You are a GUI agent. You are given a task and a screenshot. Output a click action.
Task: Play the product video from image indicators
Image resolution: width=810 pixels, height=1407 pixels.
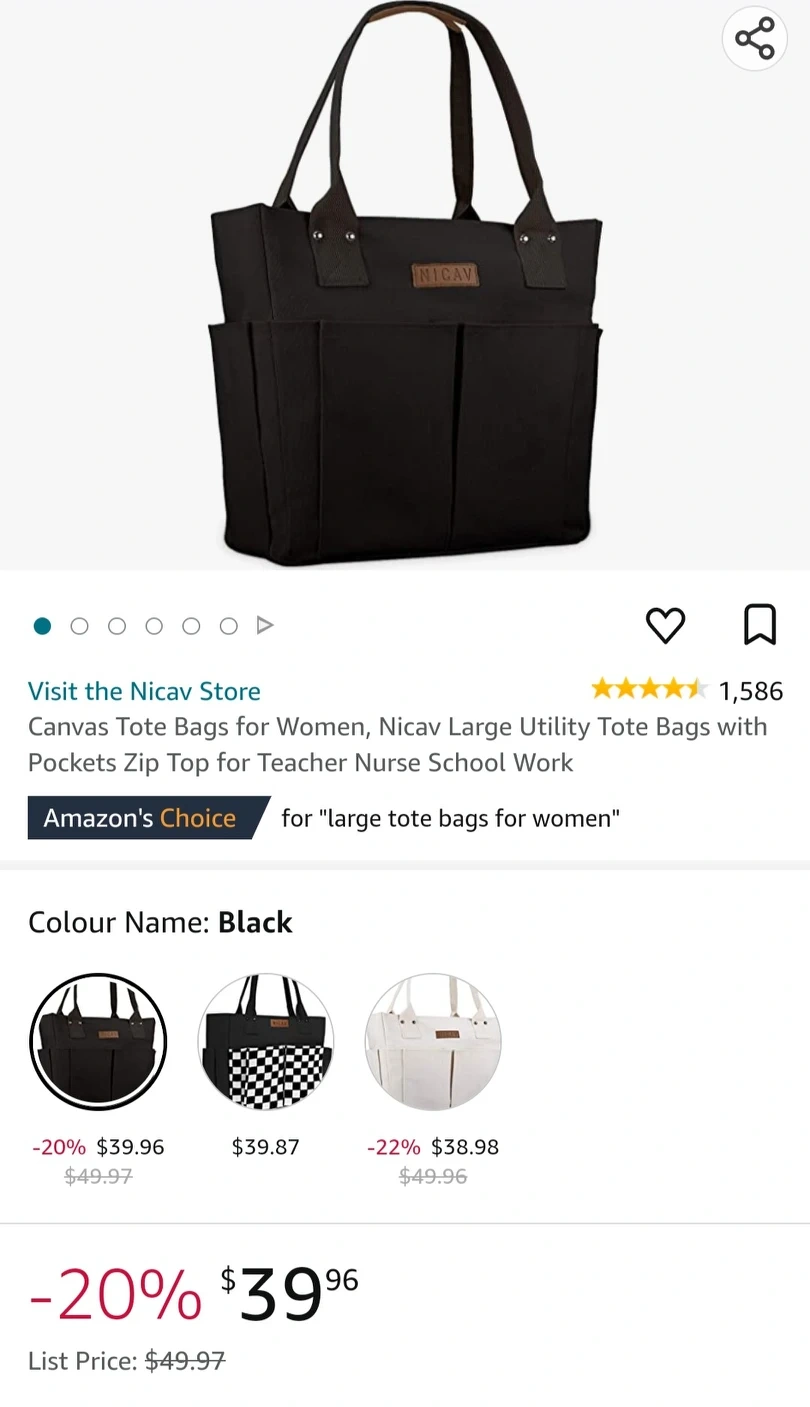click(265, 626)
